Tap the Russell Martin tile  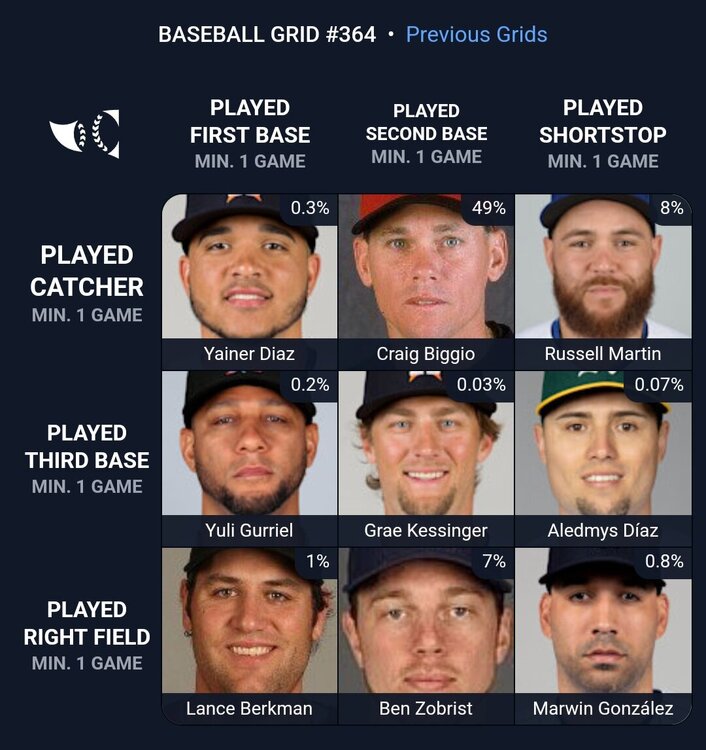tap(603, 282)
